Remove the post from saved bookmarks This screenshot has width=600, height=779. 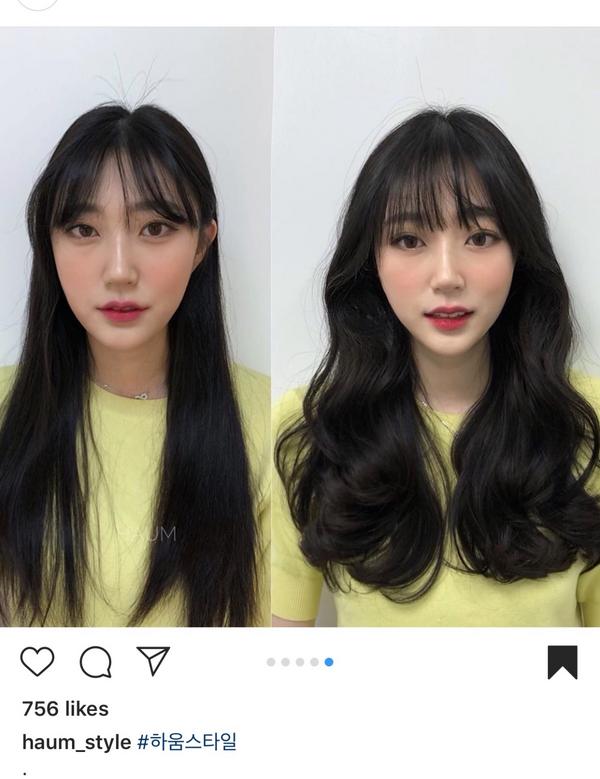(x=562, y=662)
